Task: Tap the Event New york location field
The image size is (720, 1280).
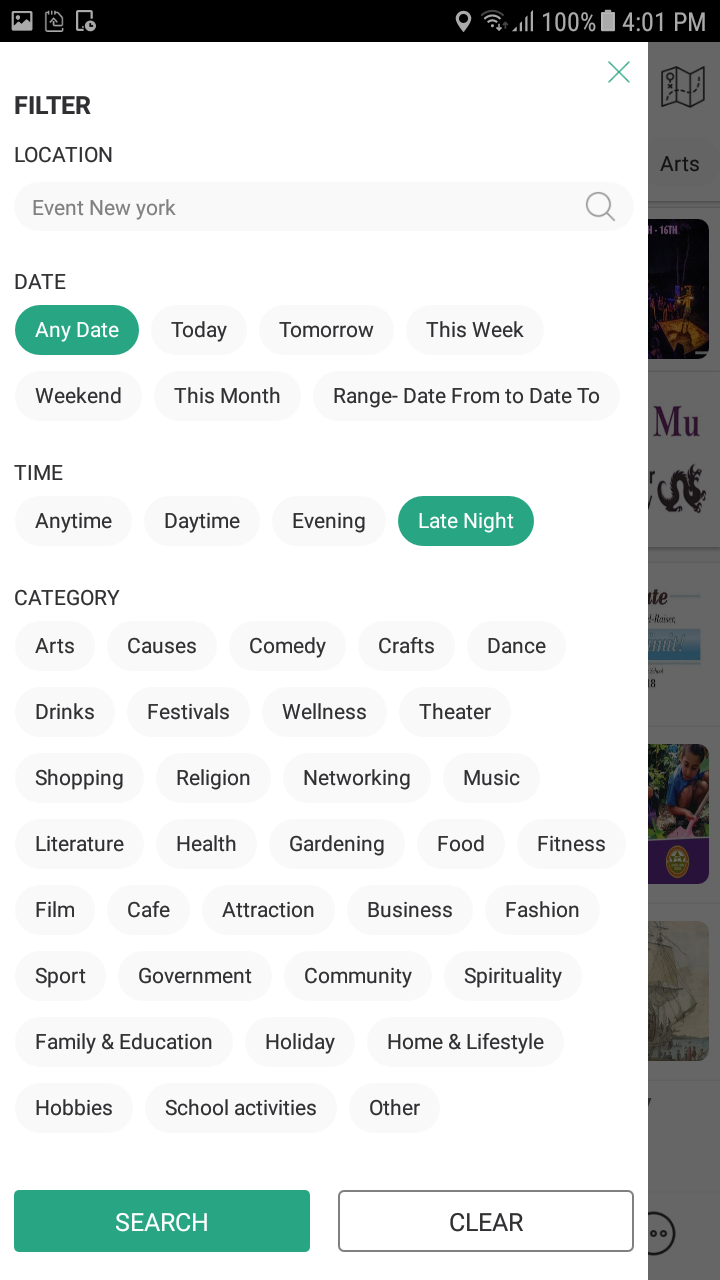Action: pos(324,207)
